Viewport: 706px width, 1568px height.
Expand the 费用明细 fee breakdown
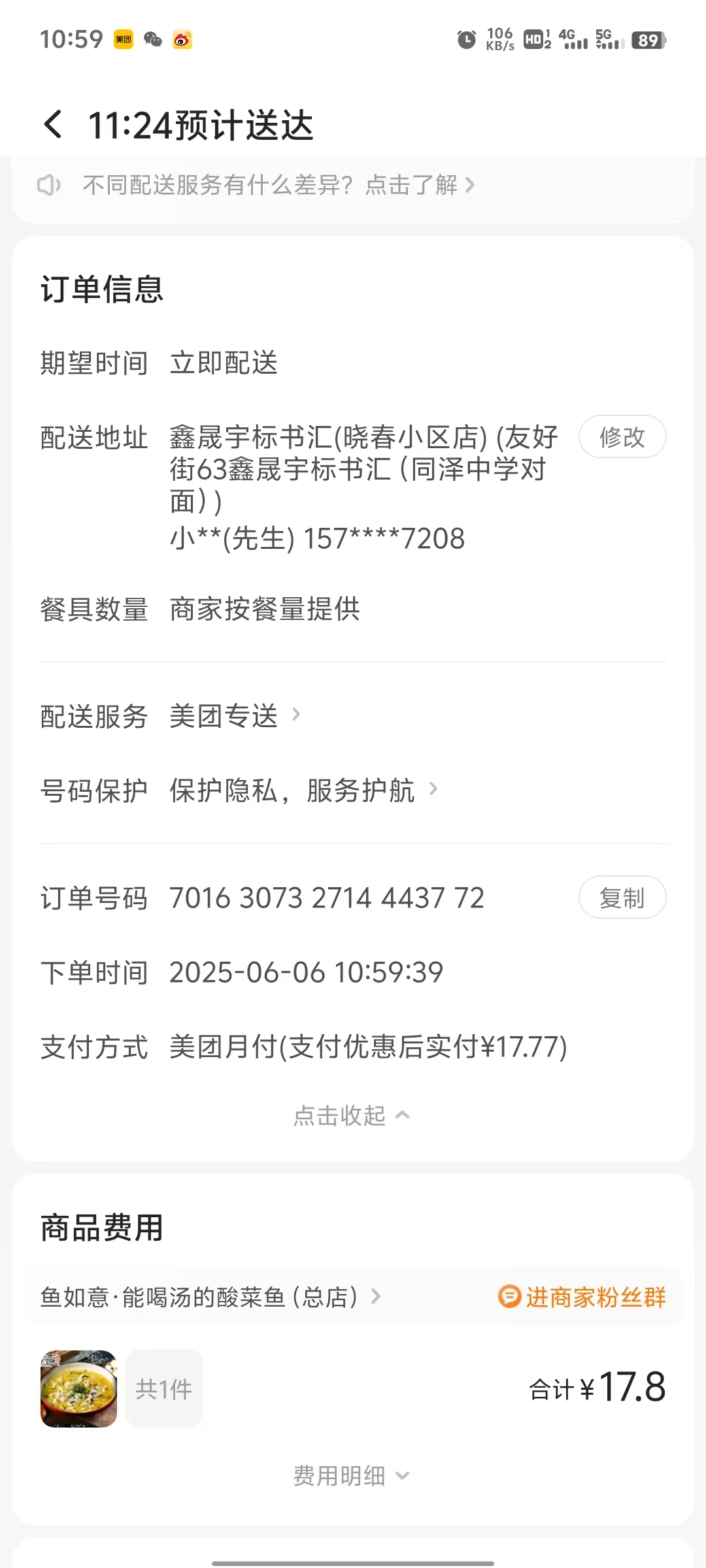click(x=352, y=1476)
